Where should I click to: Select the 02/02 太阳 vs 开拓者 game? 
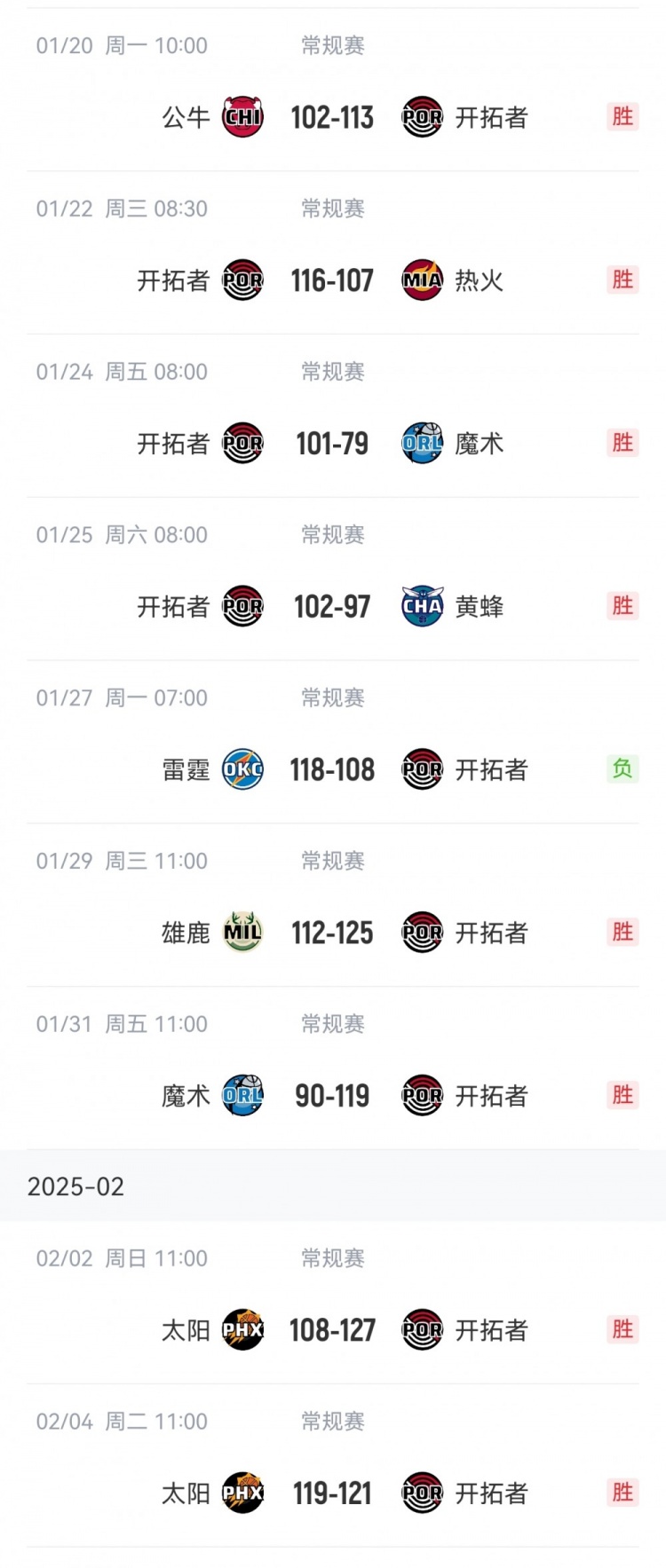(x=332, y=1331)
